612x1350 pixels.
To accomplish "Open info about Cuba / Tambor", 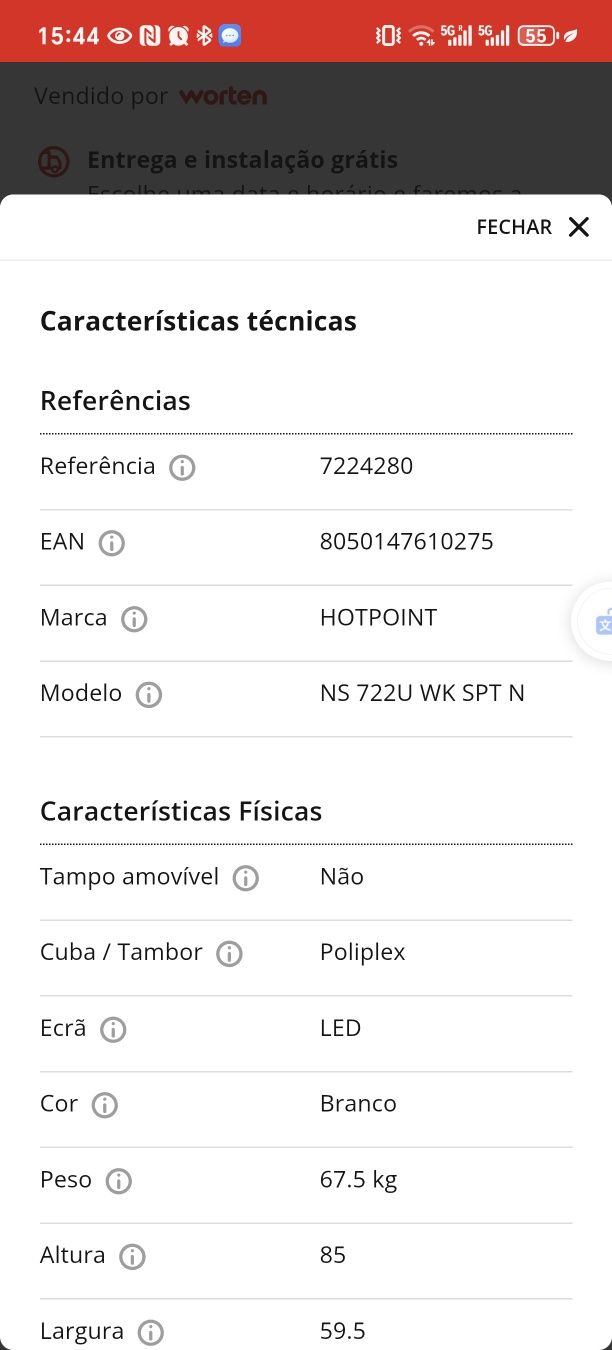I will tap(230, 954).
